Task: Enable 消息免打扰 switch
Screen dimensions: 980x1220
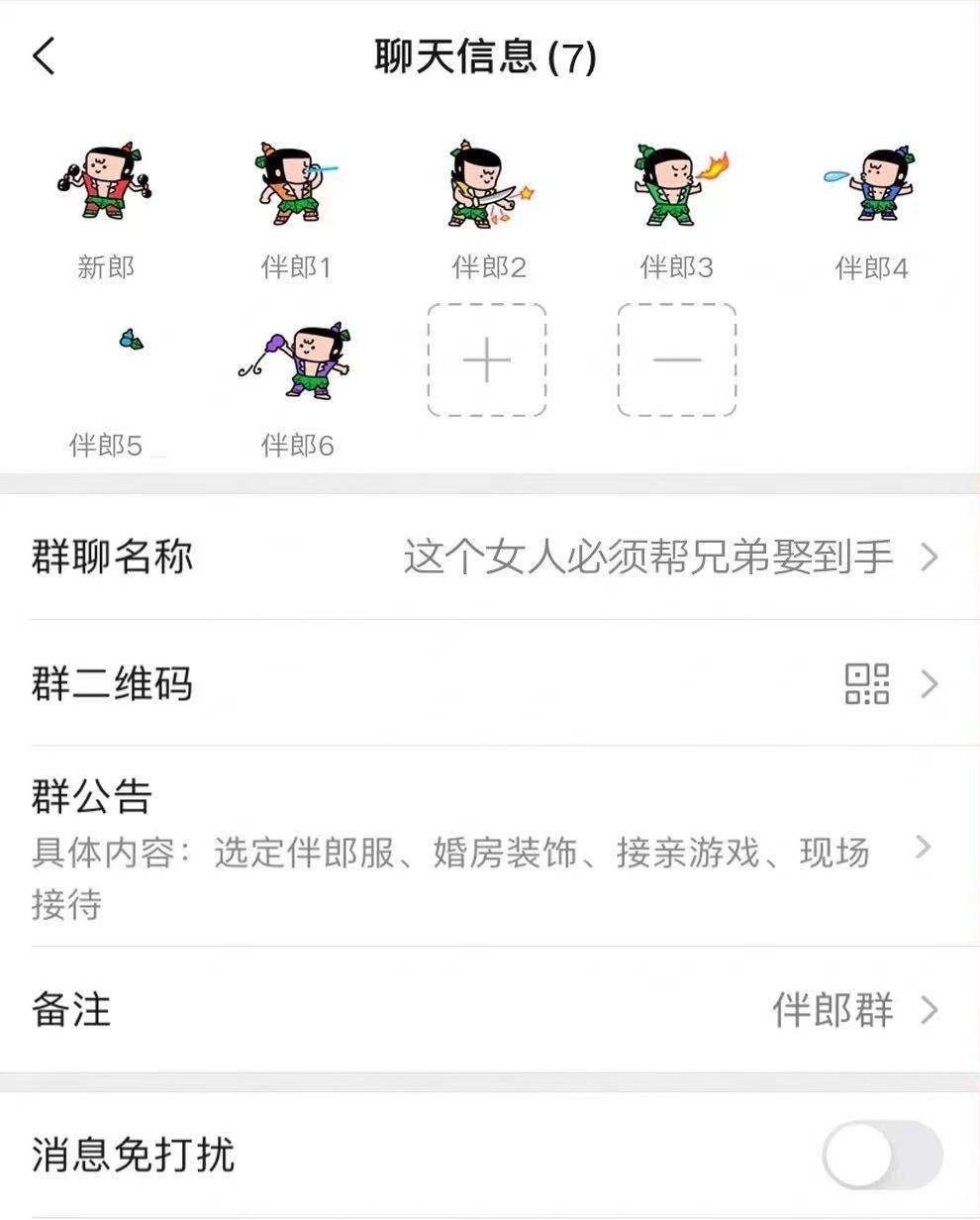Action: click(881, 1155)
